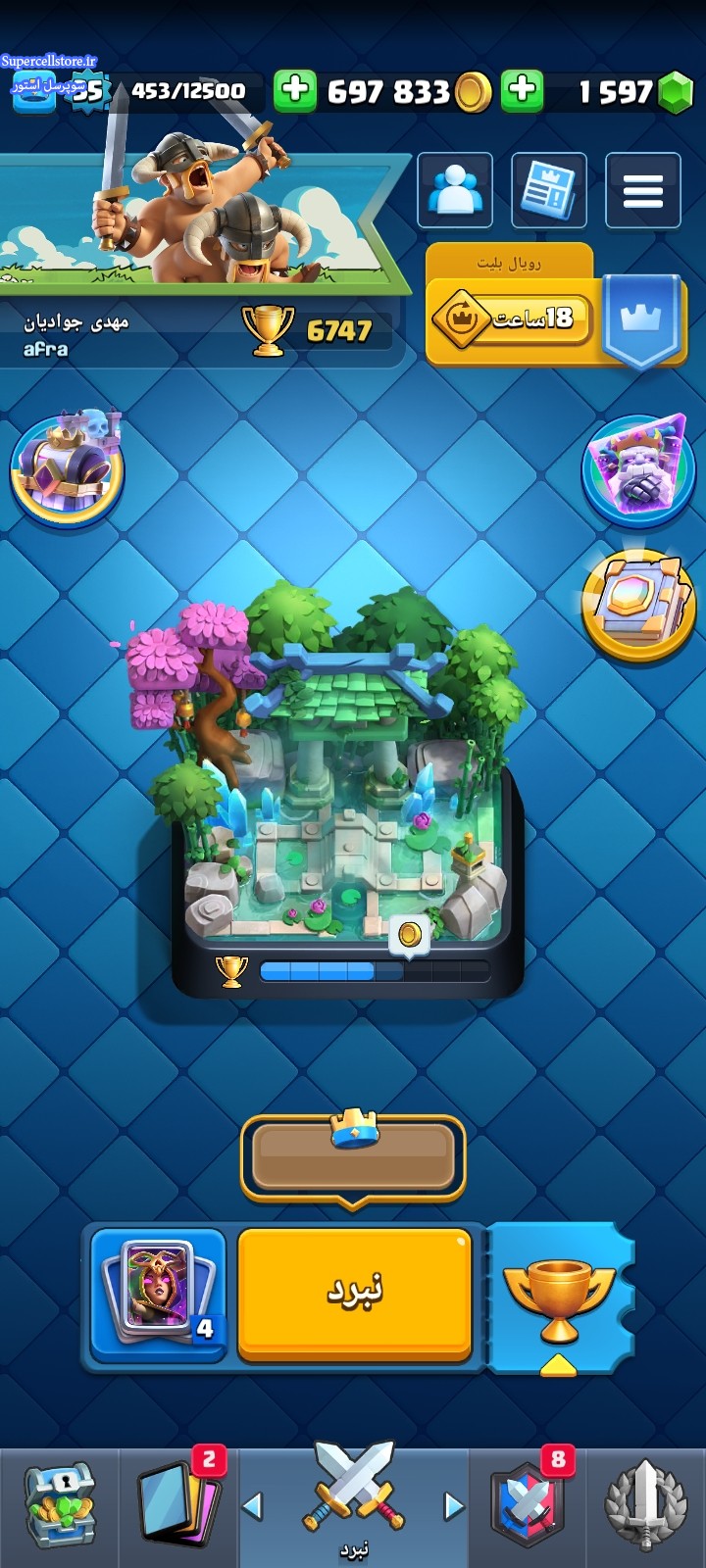
Task: Open the crown chest slot
Action: pyautogui.click(x=353, y=1156)
